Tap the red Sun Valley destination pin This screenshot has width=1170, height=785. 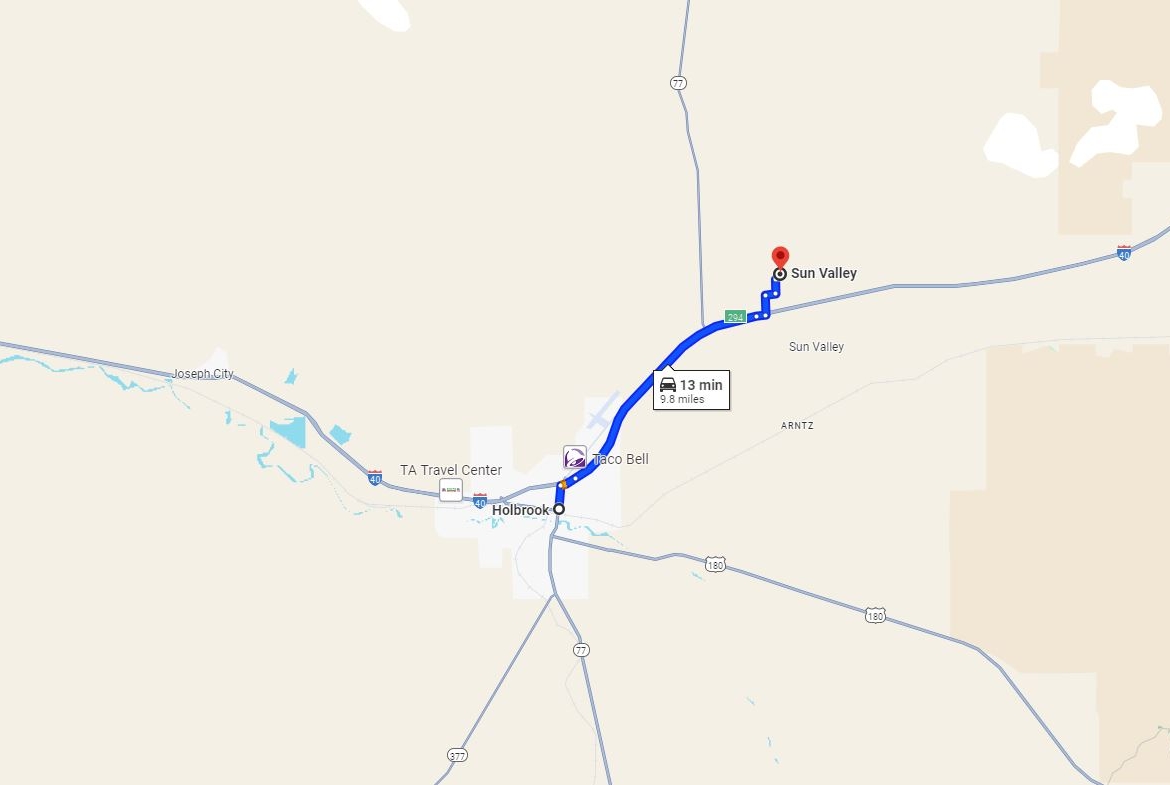click(x=780, y=257)
